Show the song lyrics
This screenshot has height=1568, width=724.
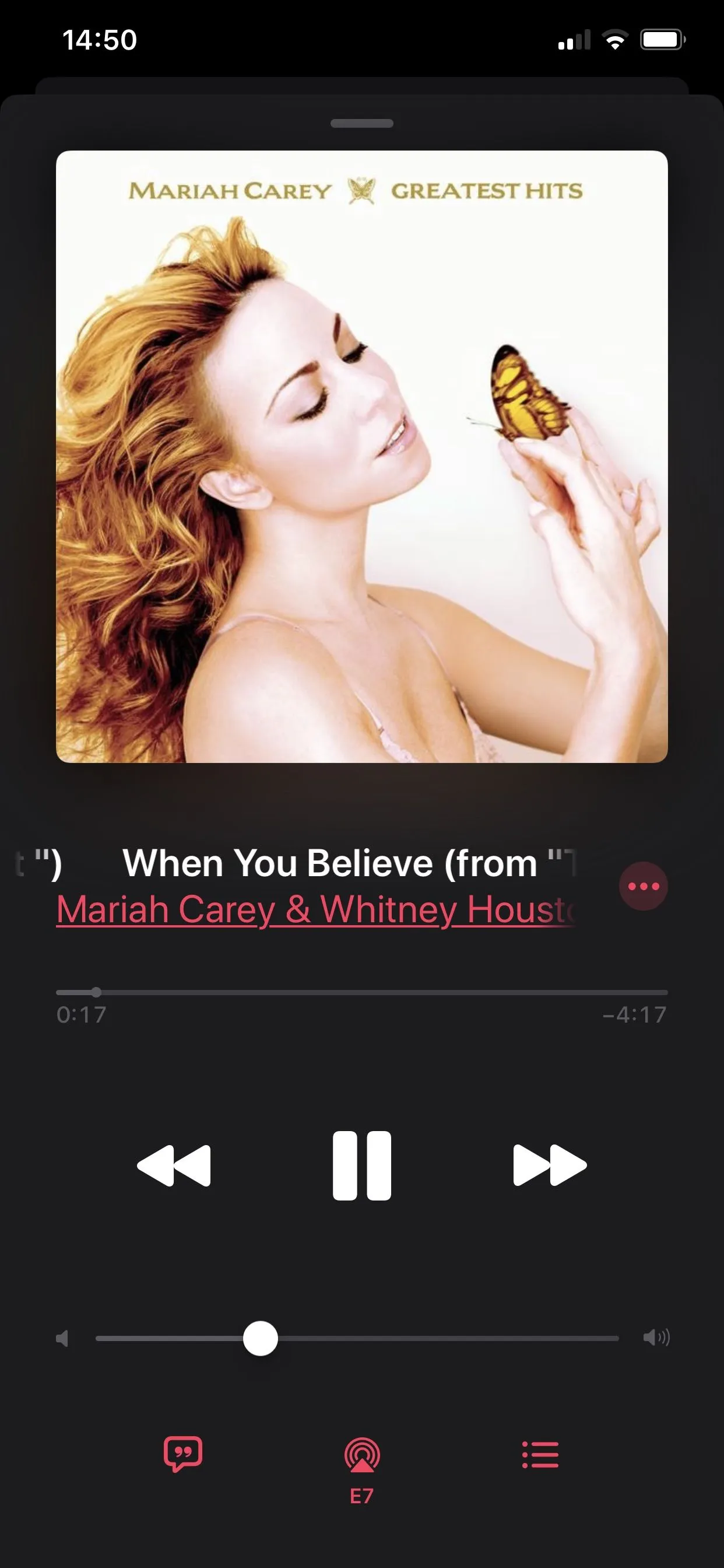coord(182,1455)
